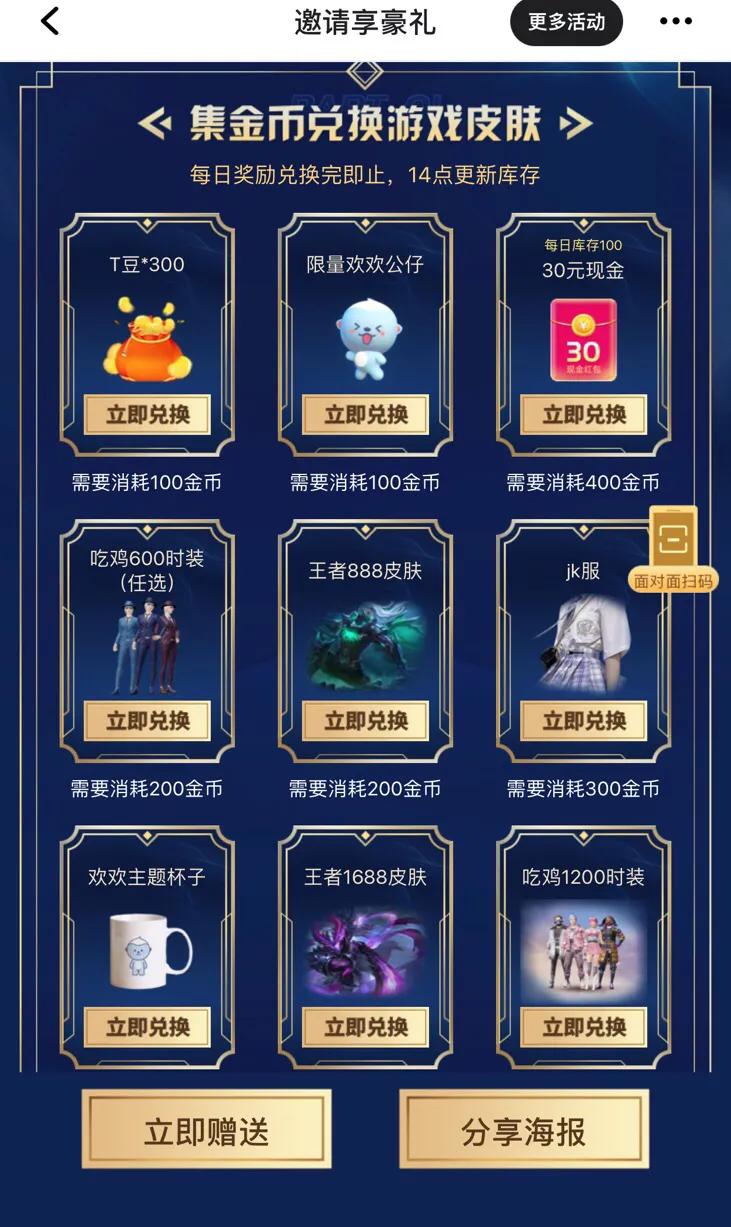Redeem T豆*300 with 立即兑换

pos(147,414)
